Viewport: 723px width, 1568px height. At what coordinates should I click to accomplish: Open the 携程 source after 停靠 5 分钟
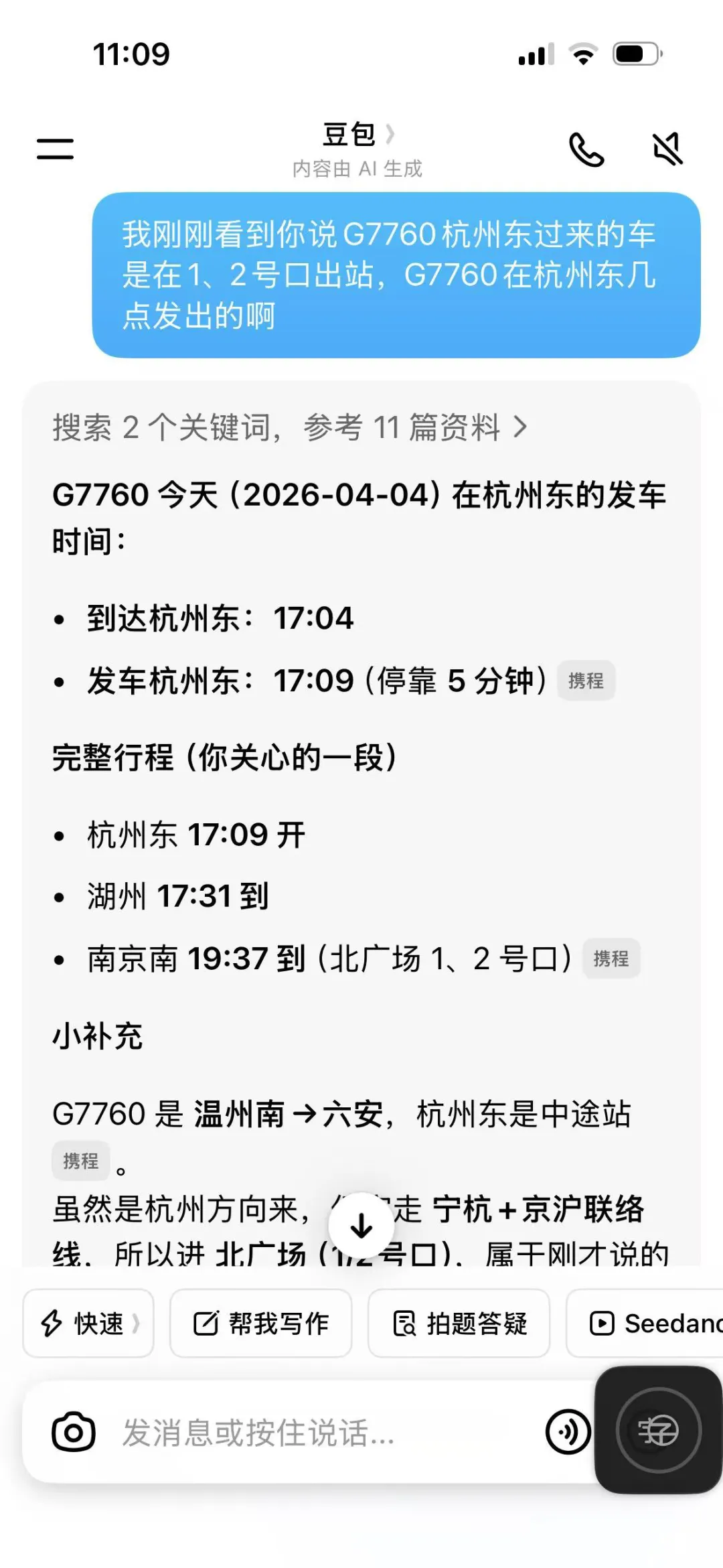(x=586, y=681)
